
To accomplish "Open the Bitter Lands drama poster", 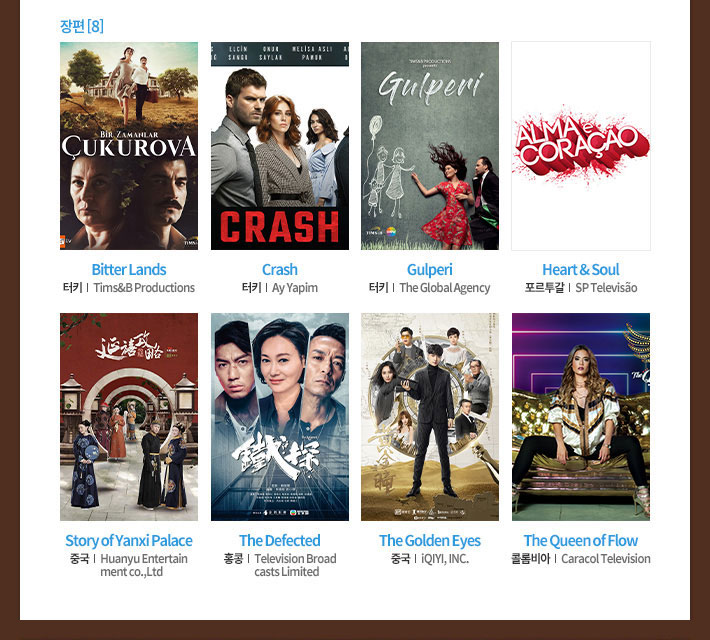I will click(x=129, y=146).
